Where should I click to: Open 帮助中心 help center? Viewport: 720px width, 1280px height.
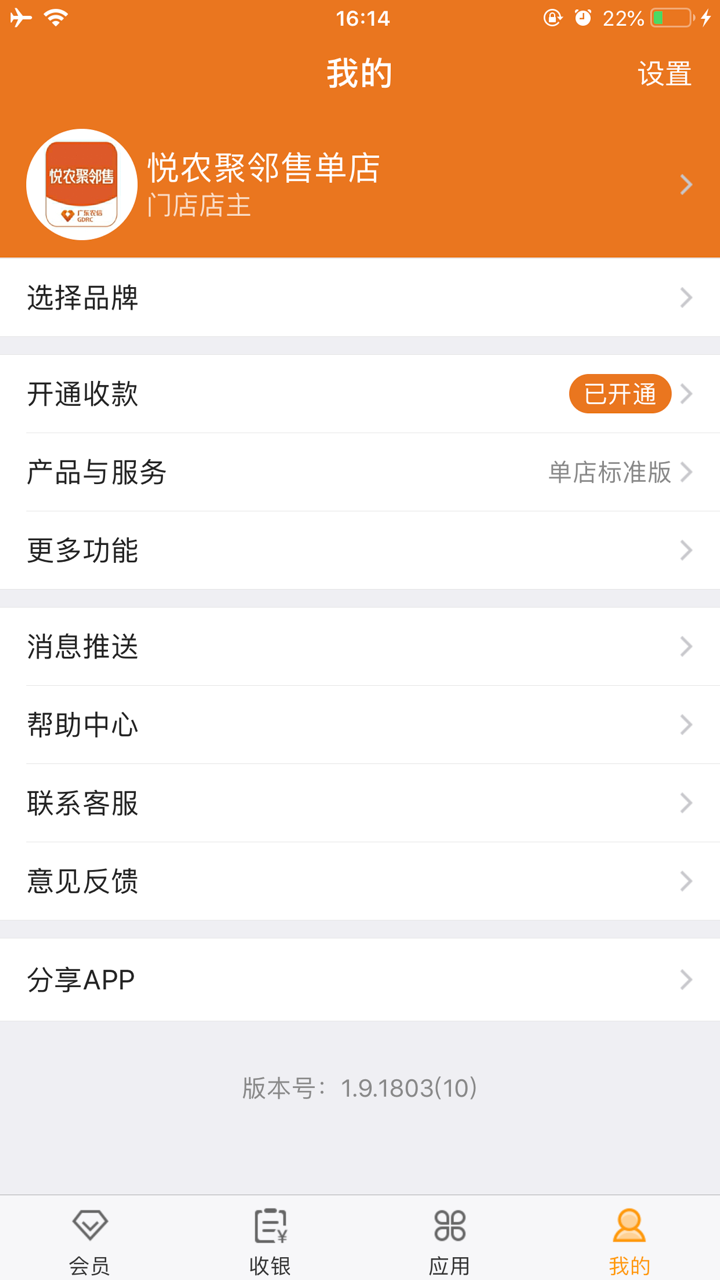tap(360, 725)
